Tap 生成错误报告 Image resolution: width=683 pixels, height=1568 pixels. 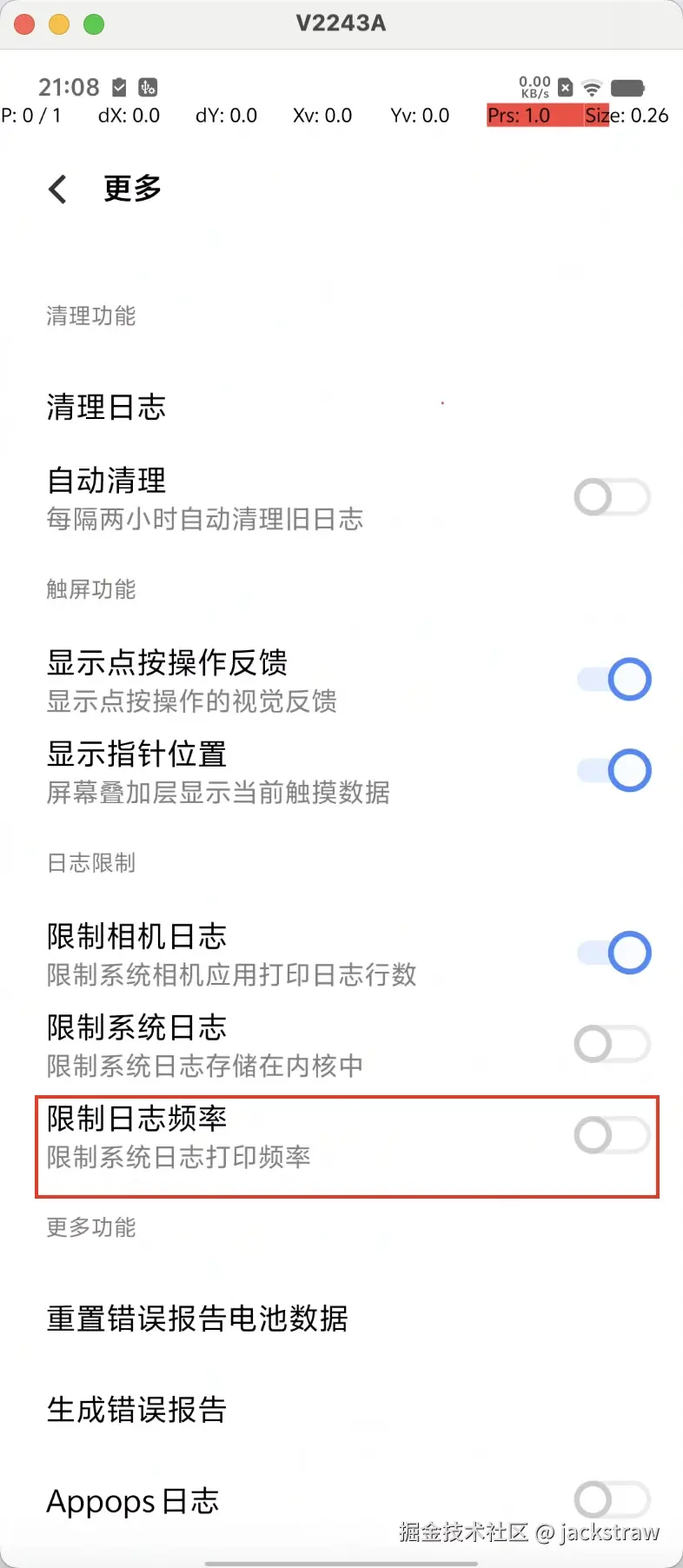(x=136, y=1410)
